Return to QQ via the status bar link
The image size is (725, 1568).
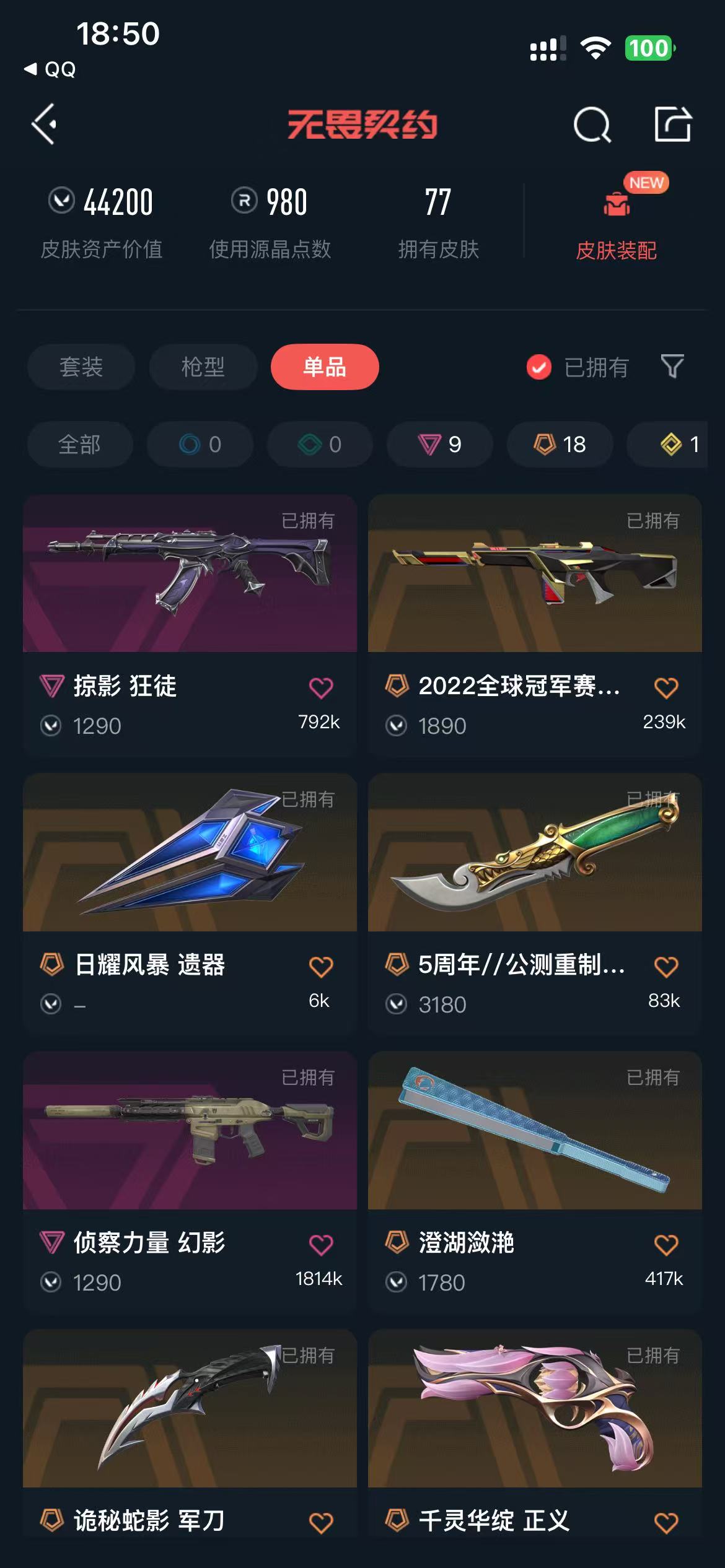[50, 69]
